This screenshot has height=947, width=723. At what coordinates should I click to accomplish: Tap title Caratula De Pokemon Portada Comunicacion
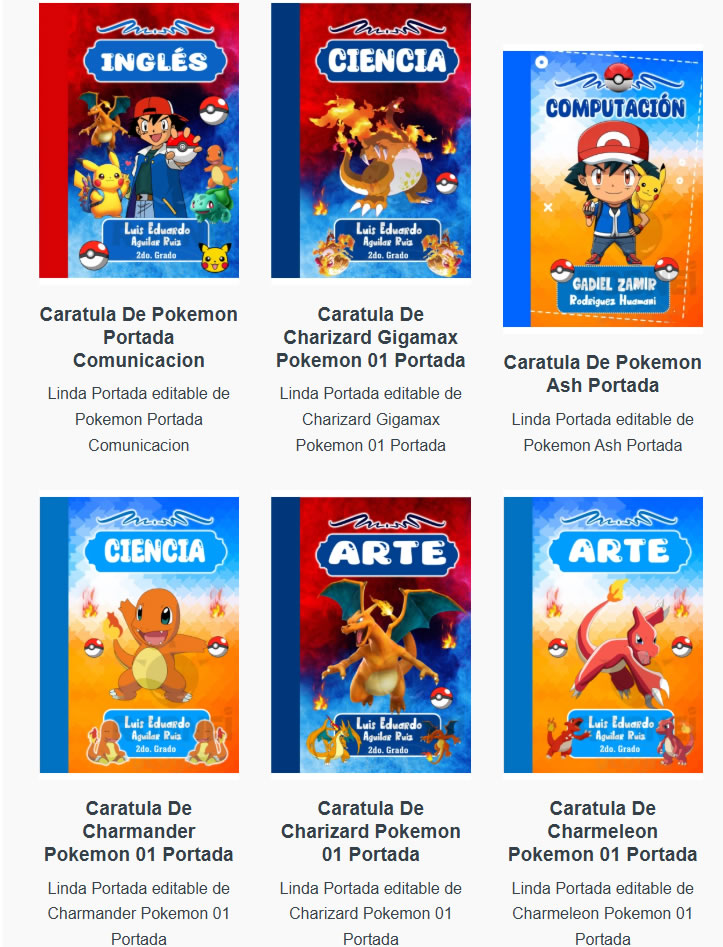pyautogui.click(x=138, y=337)
